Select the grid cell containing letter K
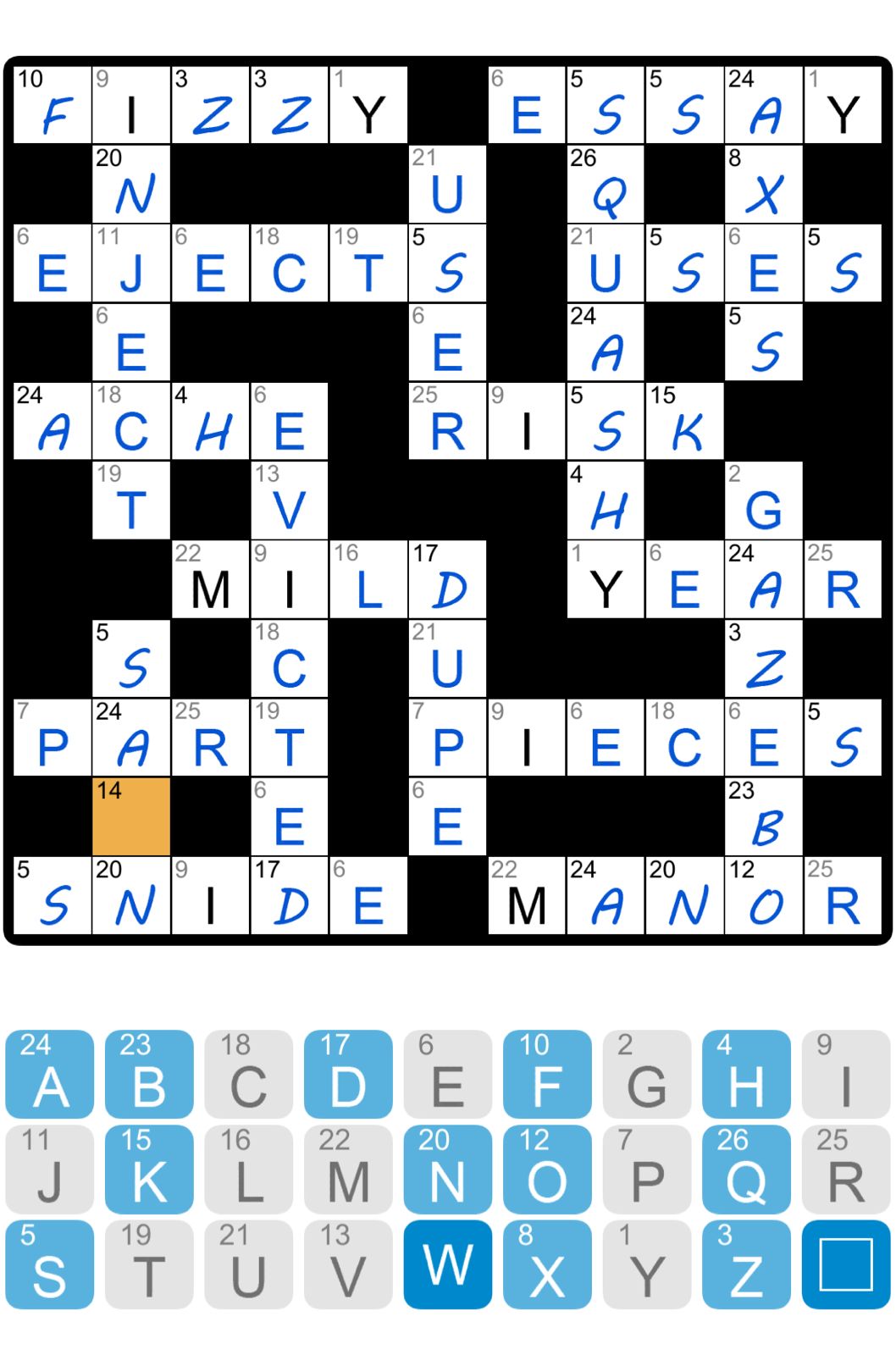The image size is (896, 1355). point(684,422)
